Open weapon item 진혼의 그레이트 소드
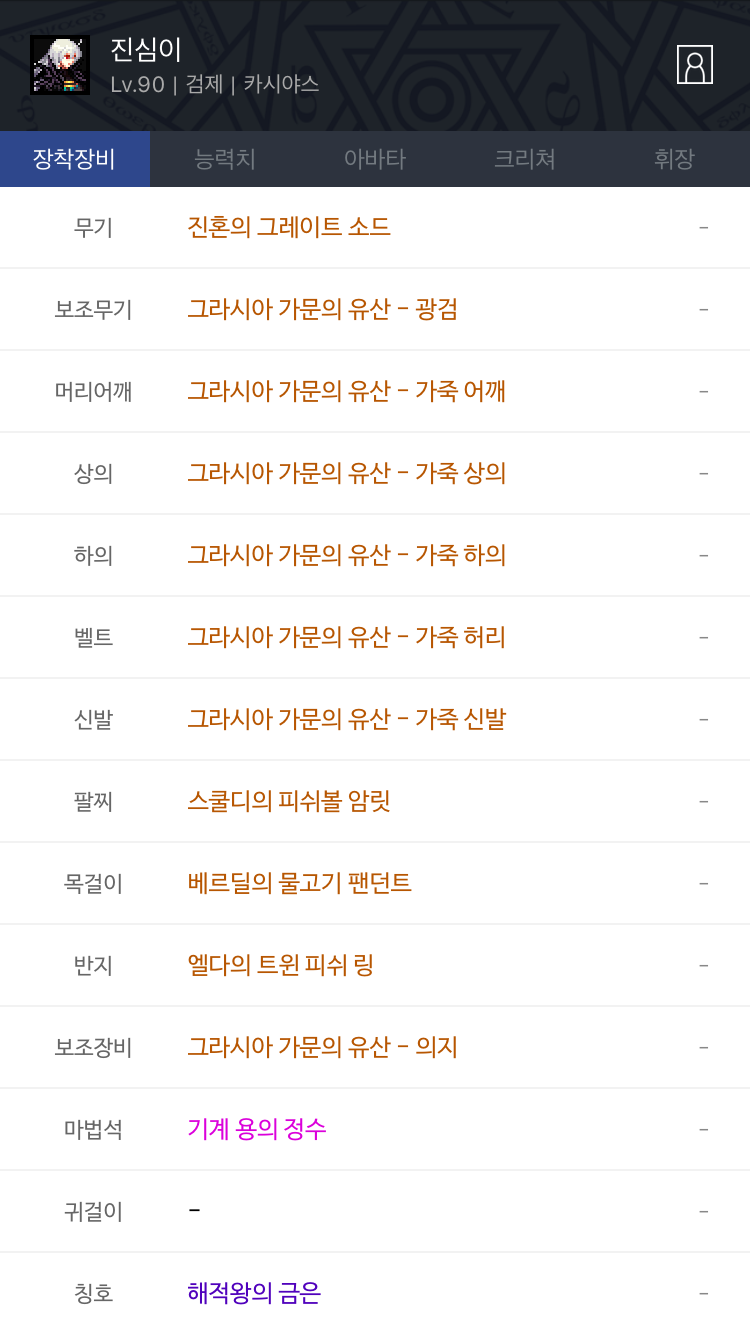The width and height of the screenshot is (750, 1334). click(x=289, y=227)
